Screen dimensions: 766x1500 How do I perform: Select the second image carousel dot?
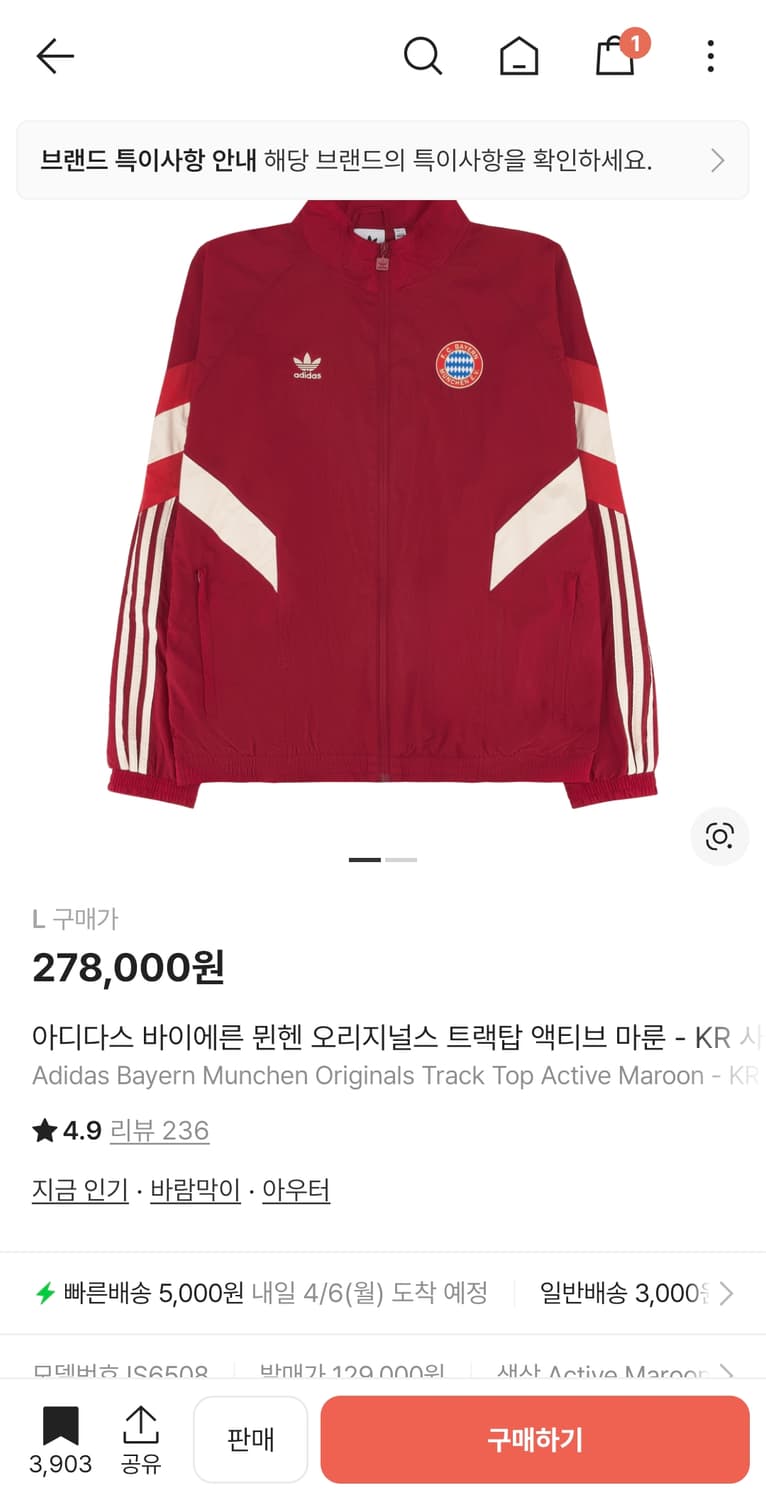coord(402,859)
